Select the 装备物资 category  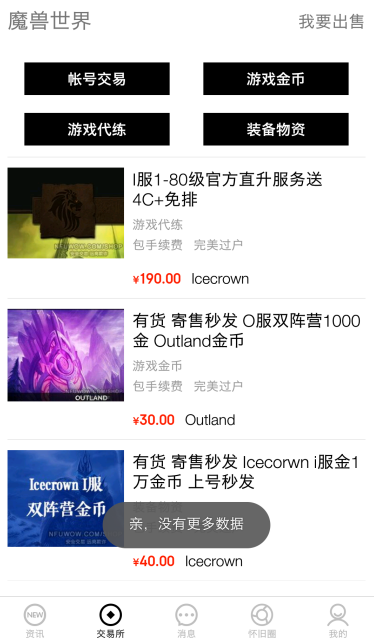coord(276,129)
